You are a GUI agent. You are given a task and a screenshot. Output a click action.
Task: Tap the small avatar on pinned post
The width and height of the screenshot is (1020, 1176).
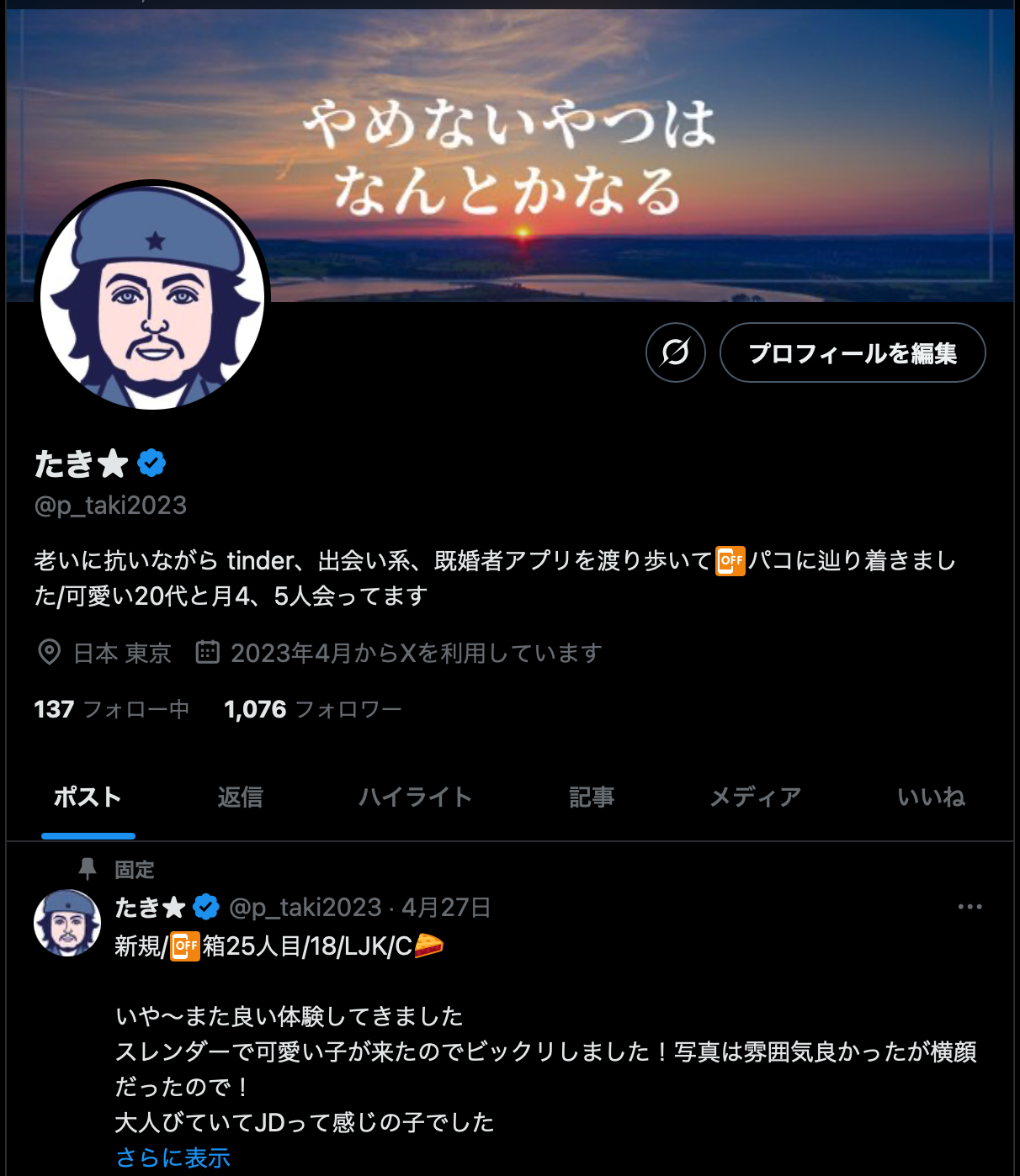(x=67, y=923)
